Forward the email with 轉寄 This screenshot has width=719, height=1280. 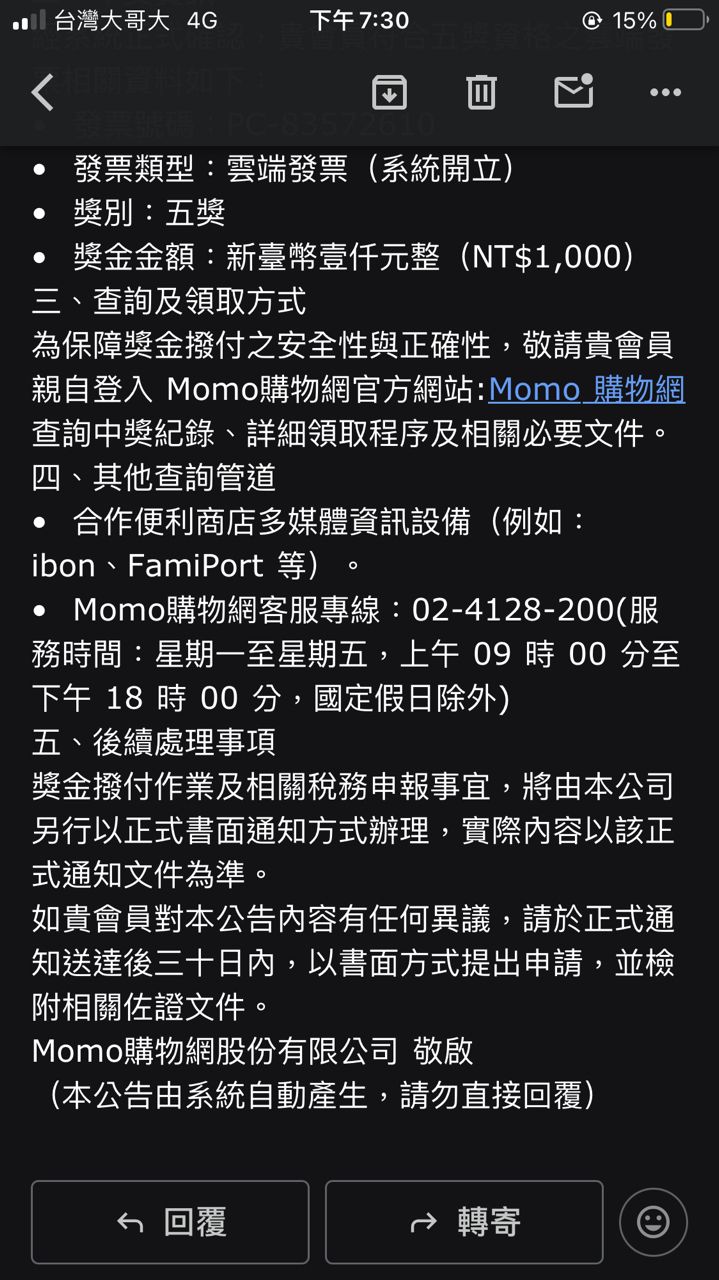pos(464,1222)
